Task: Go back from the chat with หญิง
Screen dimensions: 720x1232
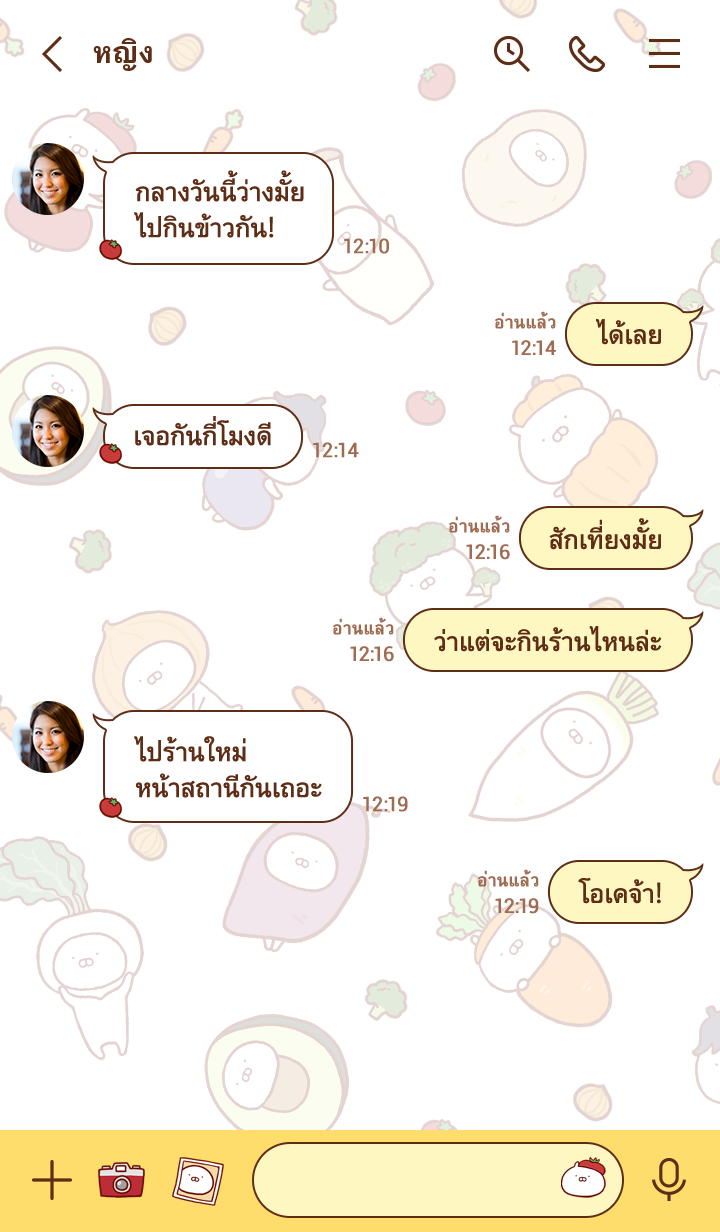Action: [52, 54]
